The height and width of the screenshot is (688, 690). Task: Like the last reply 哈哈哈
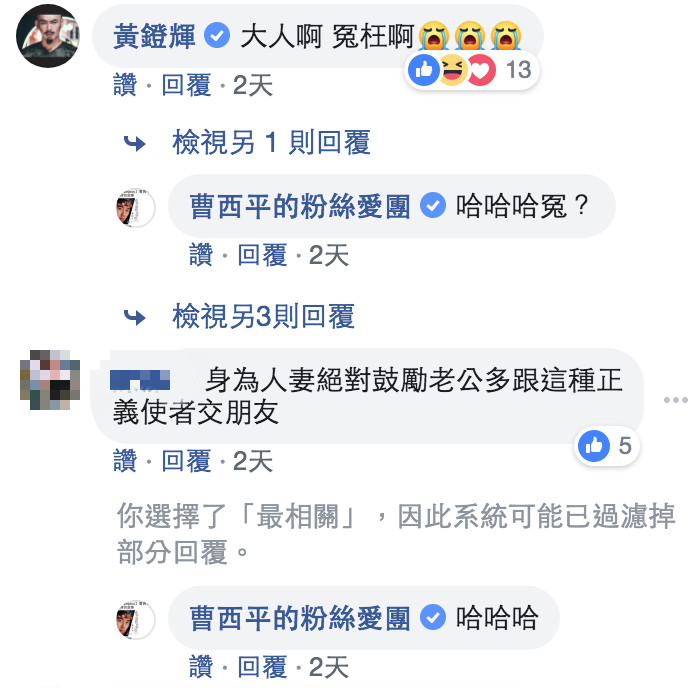[201, 667]
